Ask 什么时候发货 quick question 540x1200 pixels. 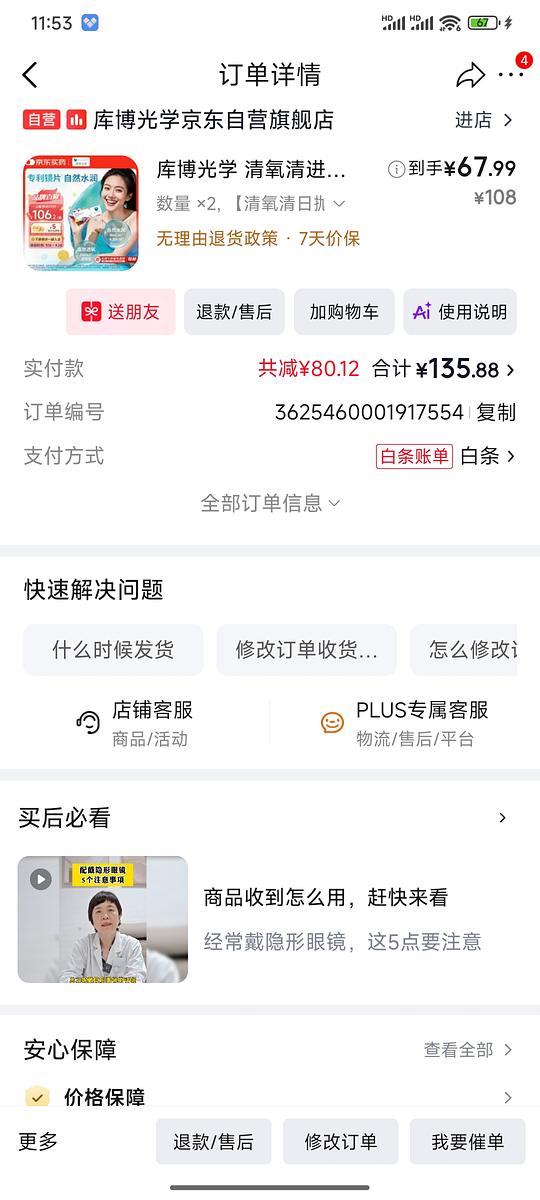coord(113,650)
